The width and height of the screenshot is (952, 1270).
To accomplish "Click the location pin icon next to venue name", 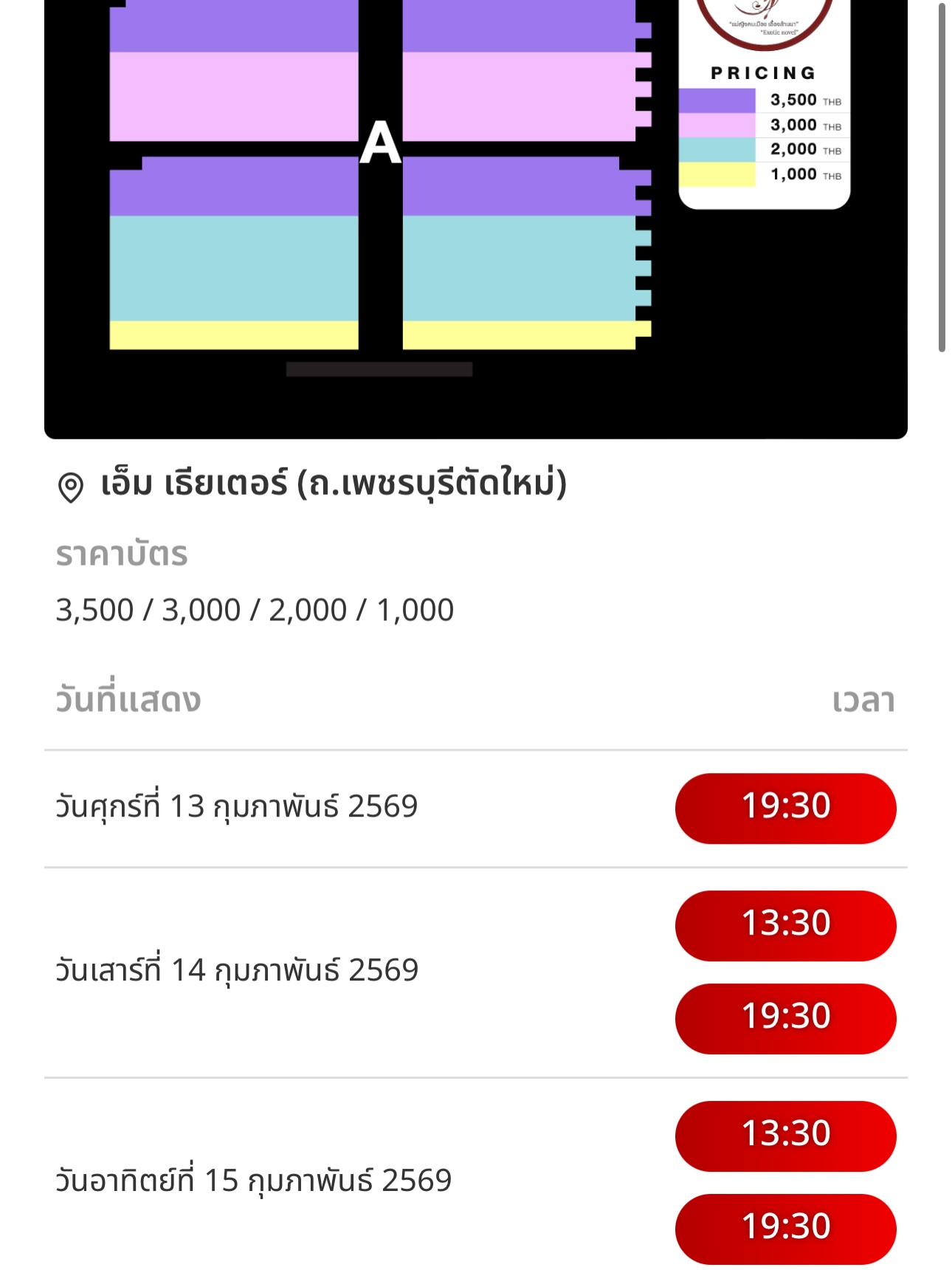I will (x=70, y=486).
